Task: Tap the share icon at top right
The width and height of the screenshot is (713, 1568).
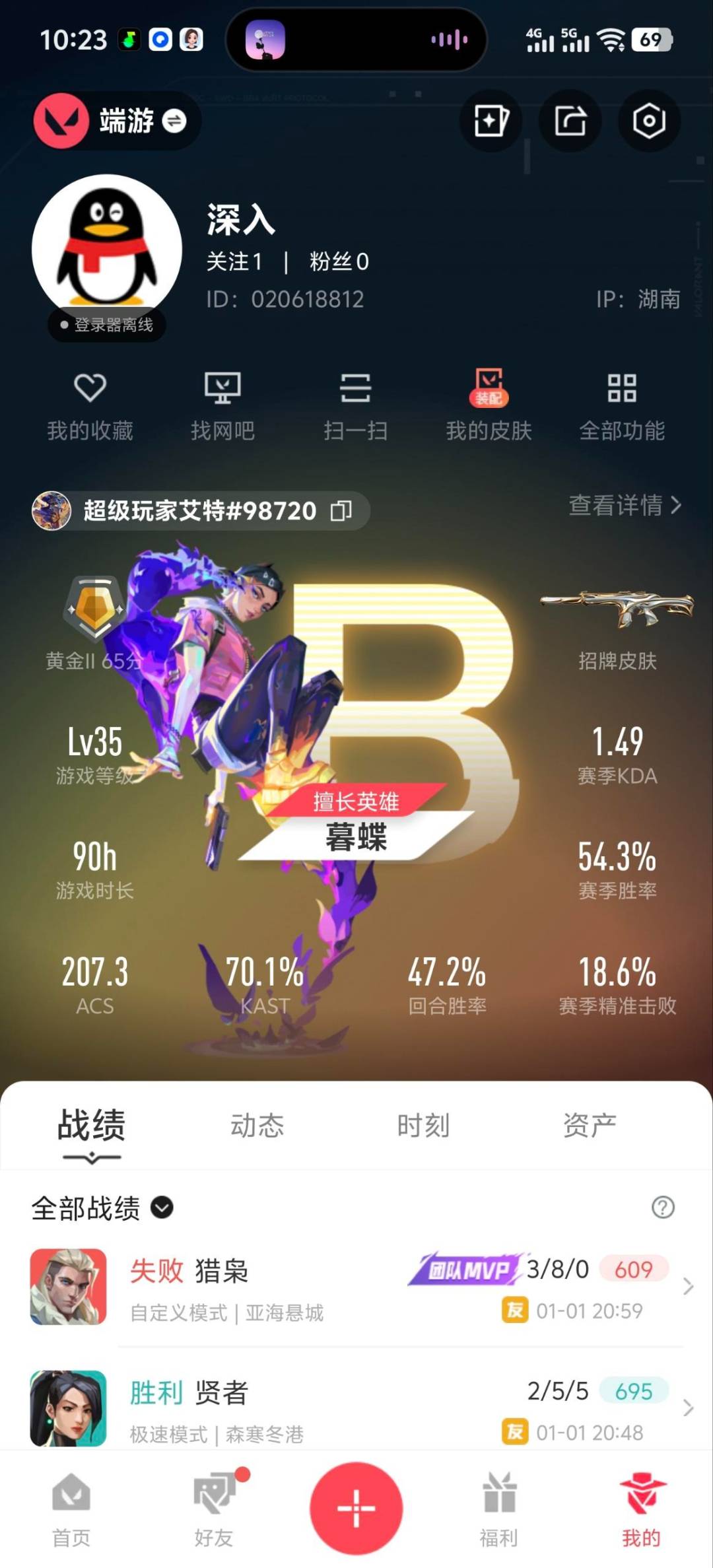Action: tap(569, 121)
